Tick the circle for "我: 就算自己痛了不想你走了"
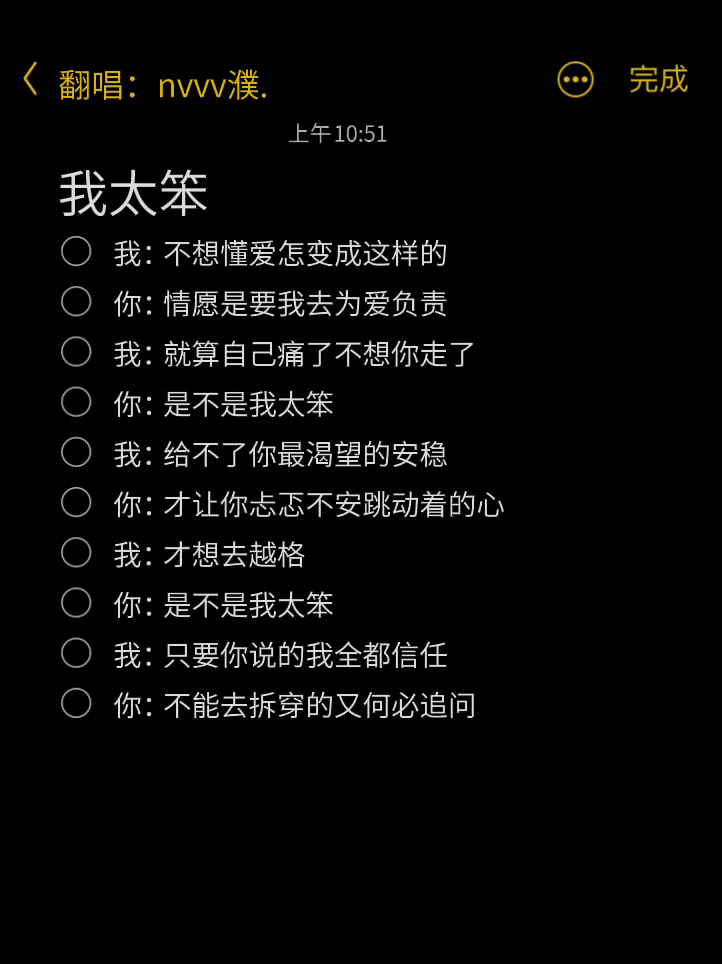This screenshot has width=722, height=964. click(76, 352)
